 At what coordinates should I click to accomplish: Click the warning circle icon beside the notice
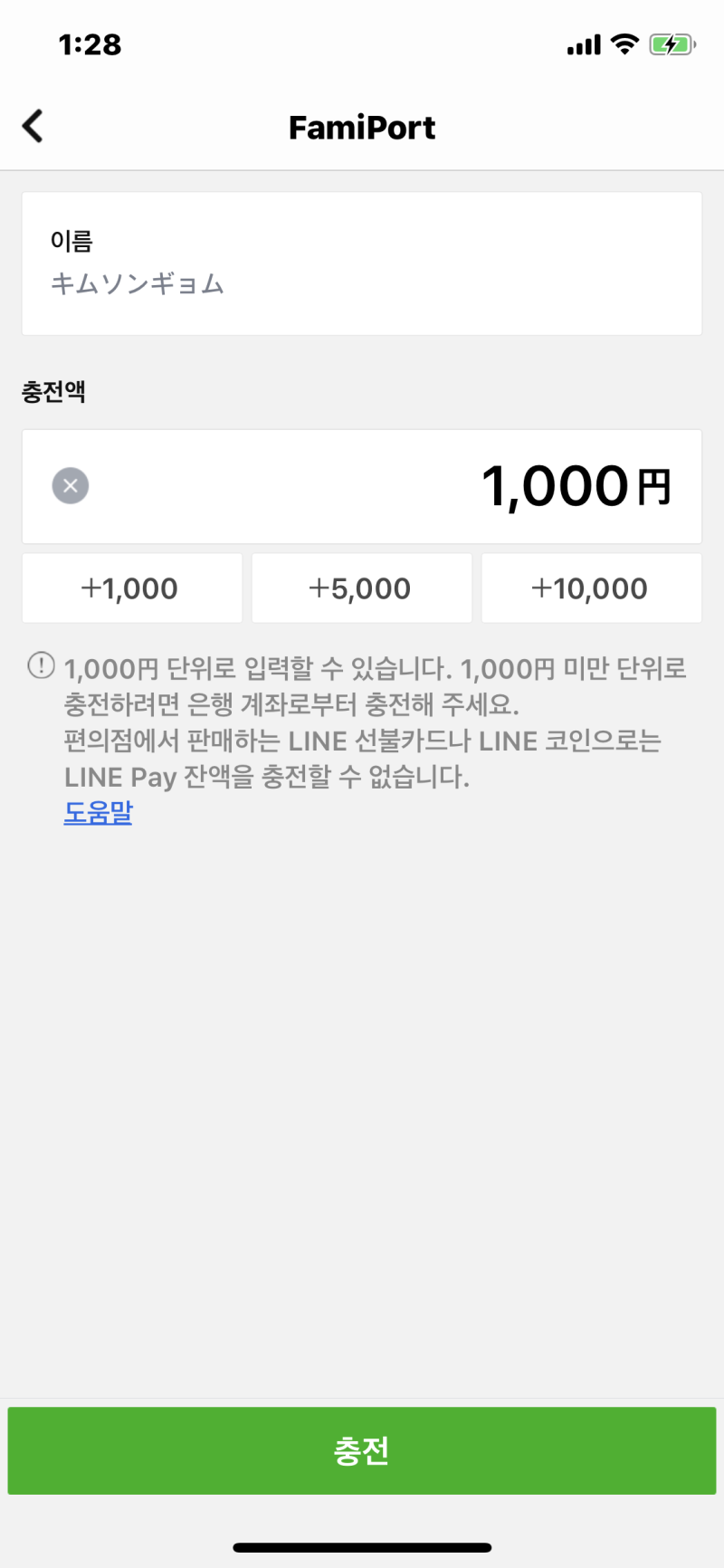40,666
